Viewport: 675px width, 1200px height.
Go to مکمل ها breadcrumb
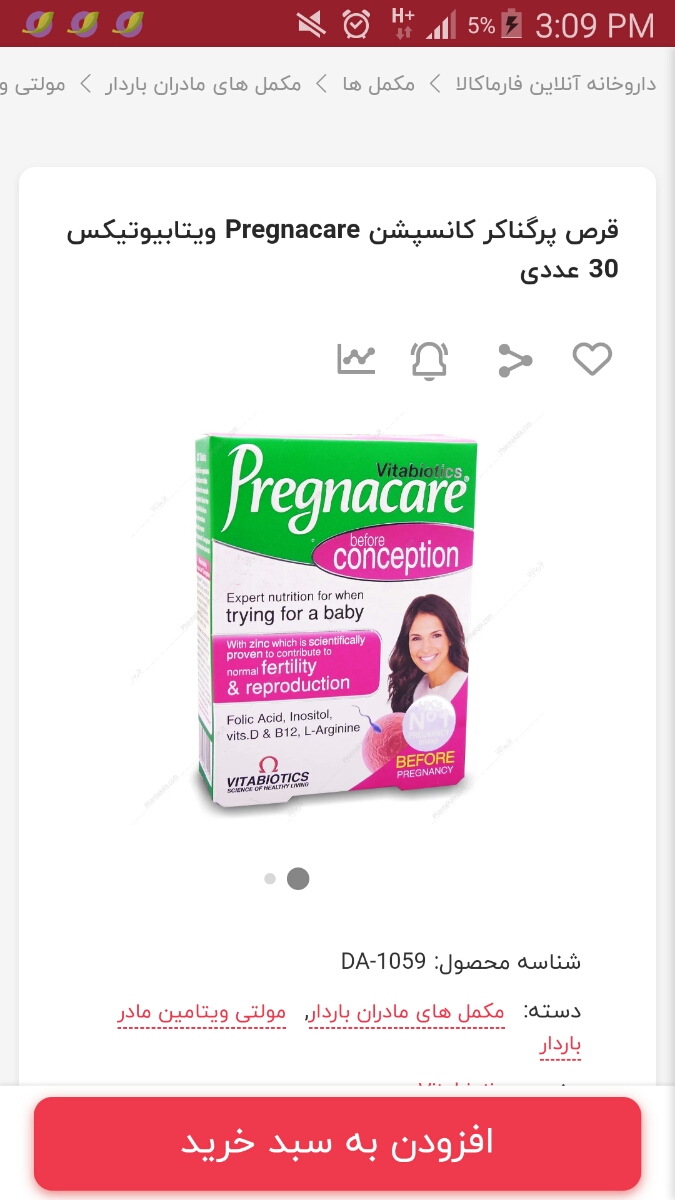[378, 84]
